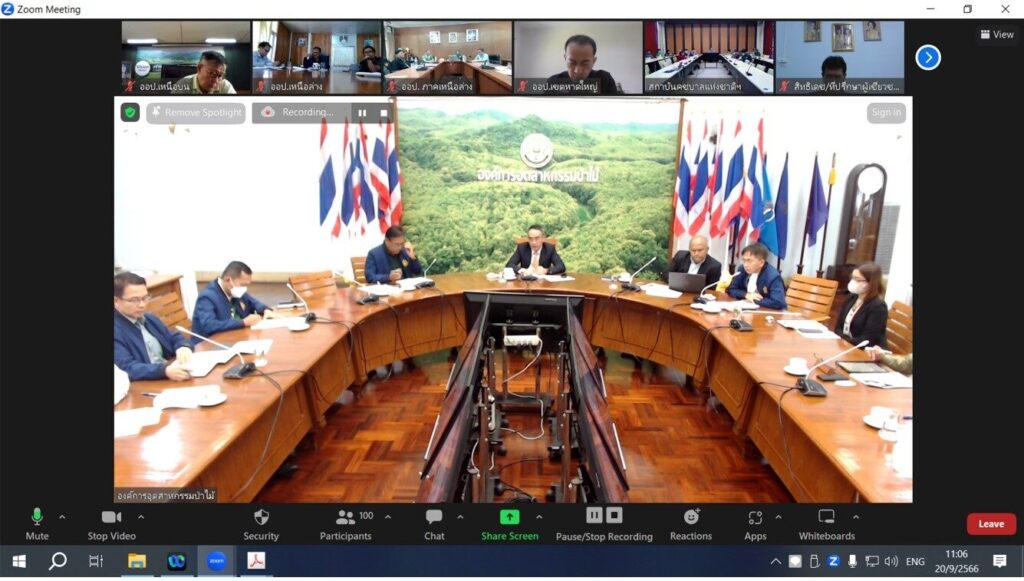The width and height of the screenshot is (1024, 581).
Task: Open Whiteboards
Action: (826, 523)
